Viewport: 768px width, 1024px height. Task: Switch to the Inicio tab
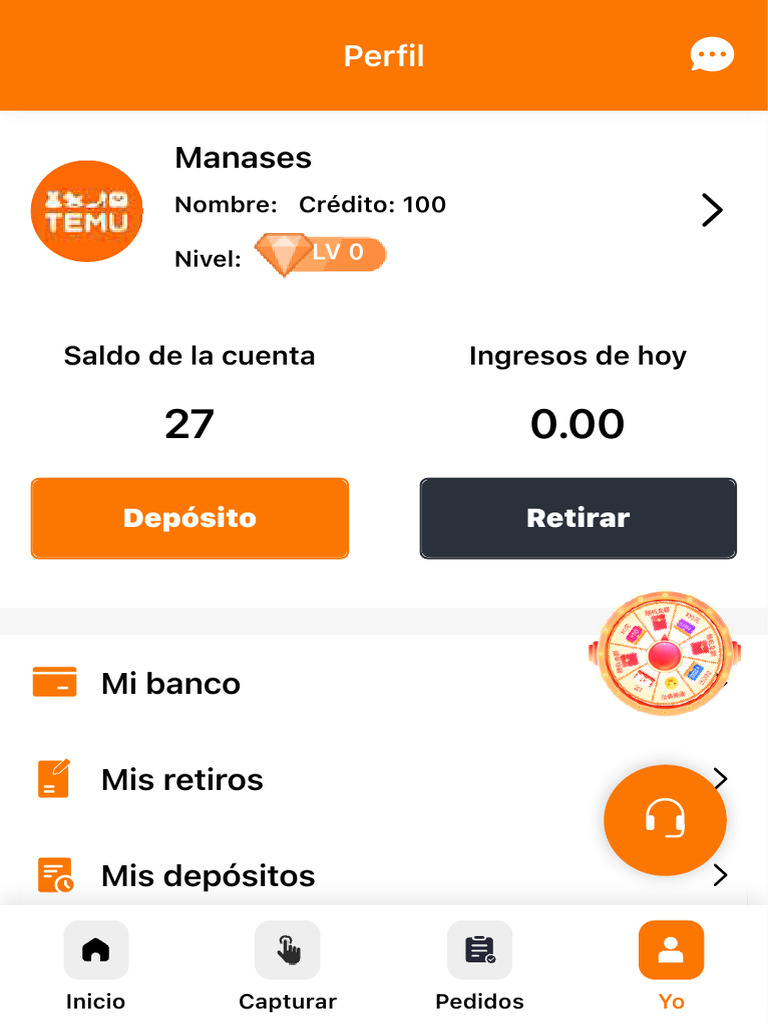(96, 965)
